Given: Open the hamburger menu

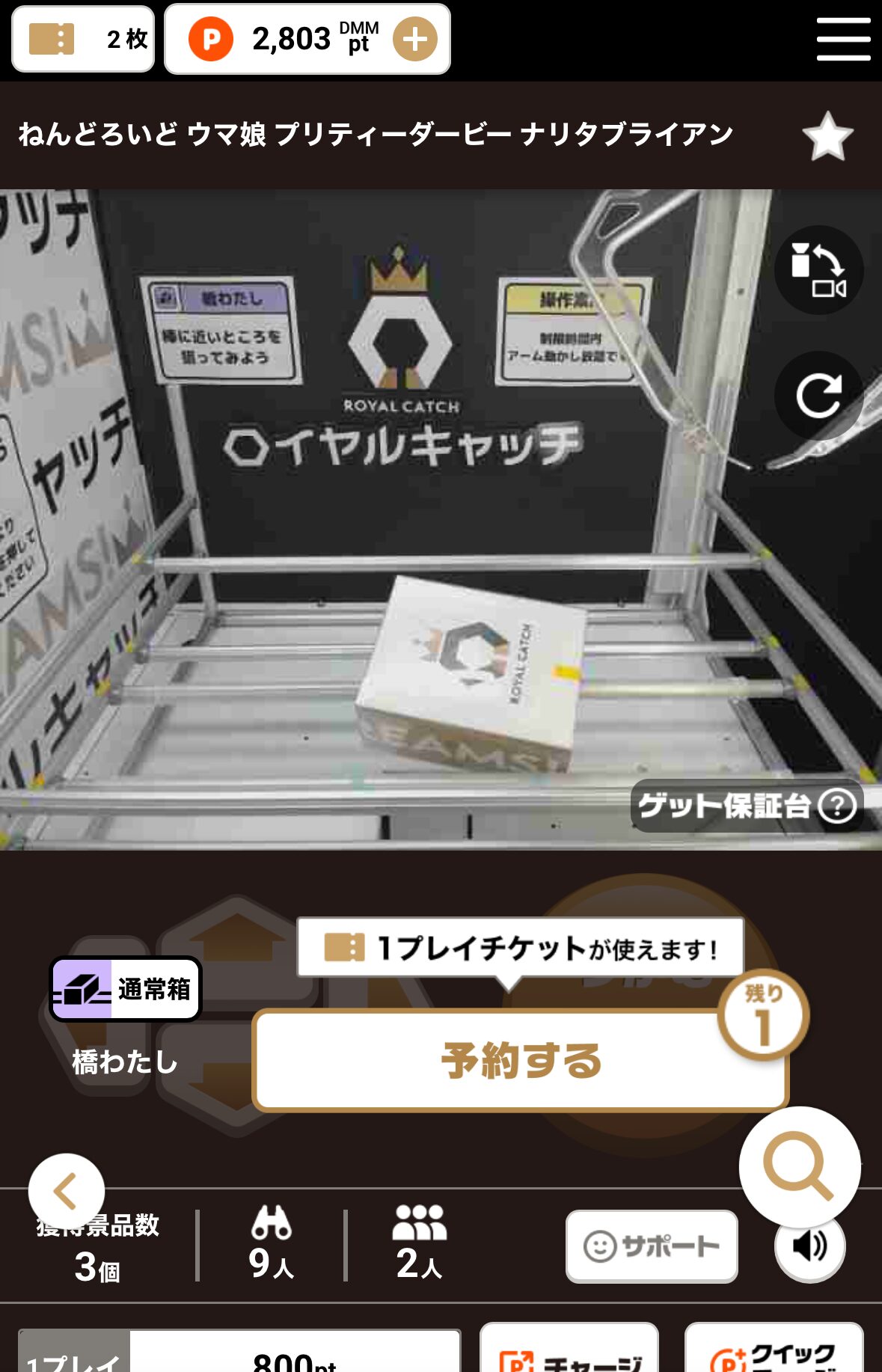Looking at the screenshot, I should (x=842, y=39).
